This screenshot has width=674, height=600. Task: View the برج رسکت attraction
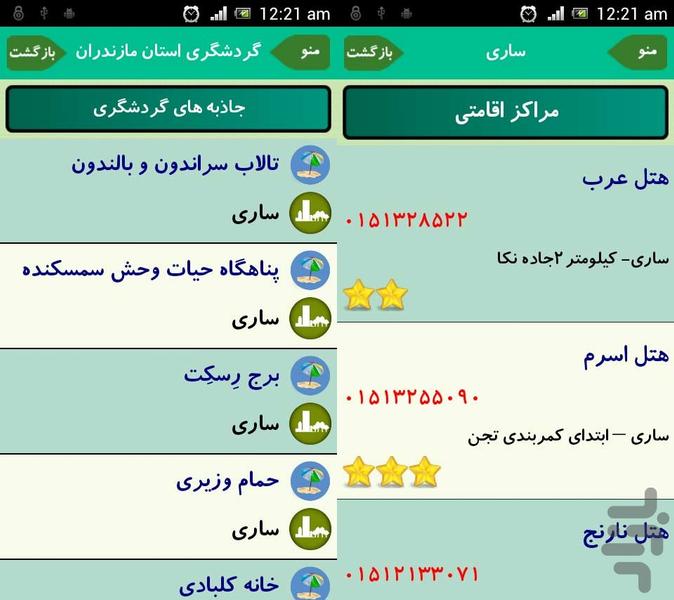coord(168,400)
